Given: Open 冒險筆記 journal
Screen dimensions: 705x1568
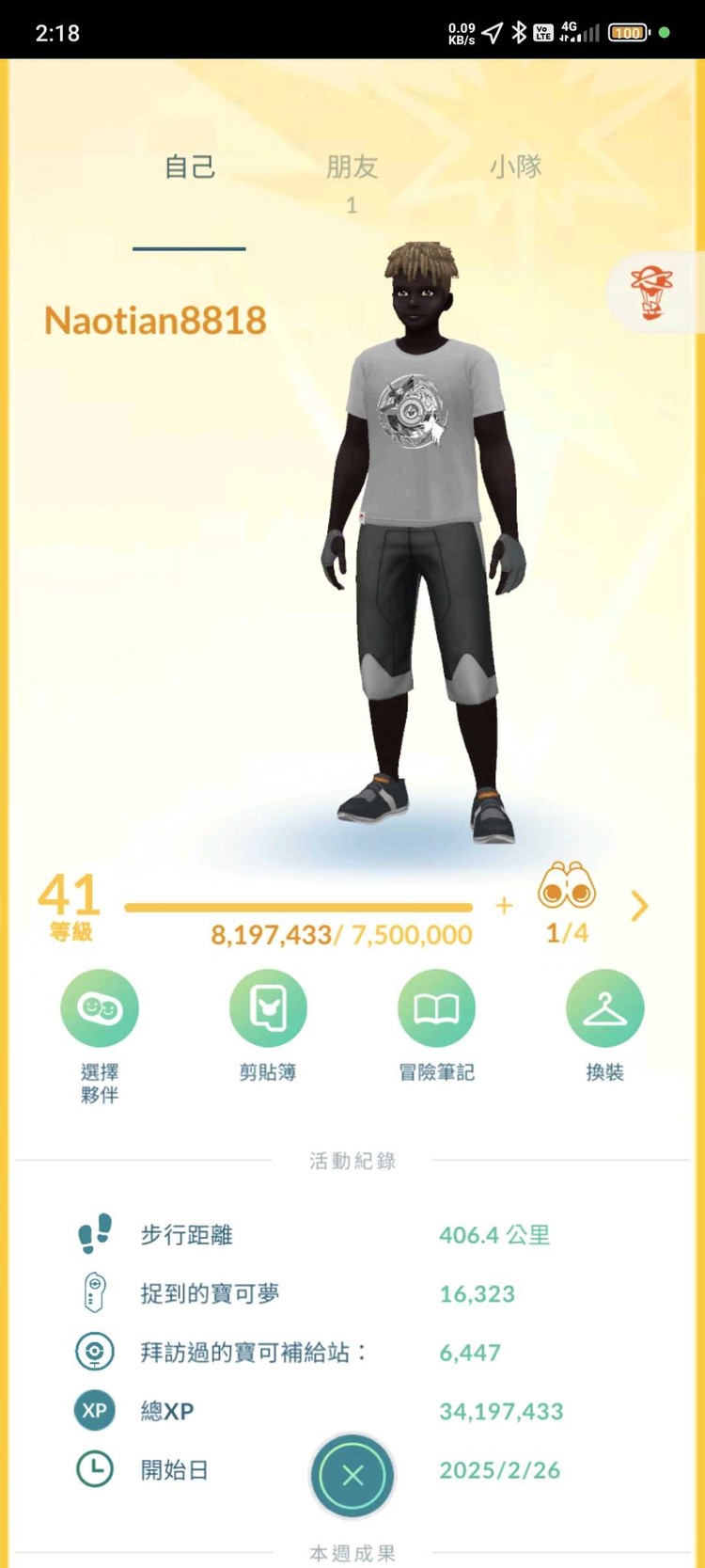Looking at the screenshot, I should [436, 1008].
